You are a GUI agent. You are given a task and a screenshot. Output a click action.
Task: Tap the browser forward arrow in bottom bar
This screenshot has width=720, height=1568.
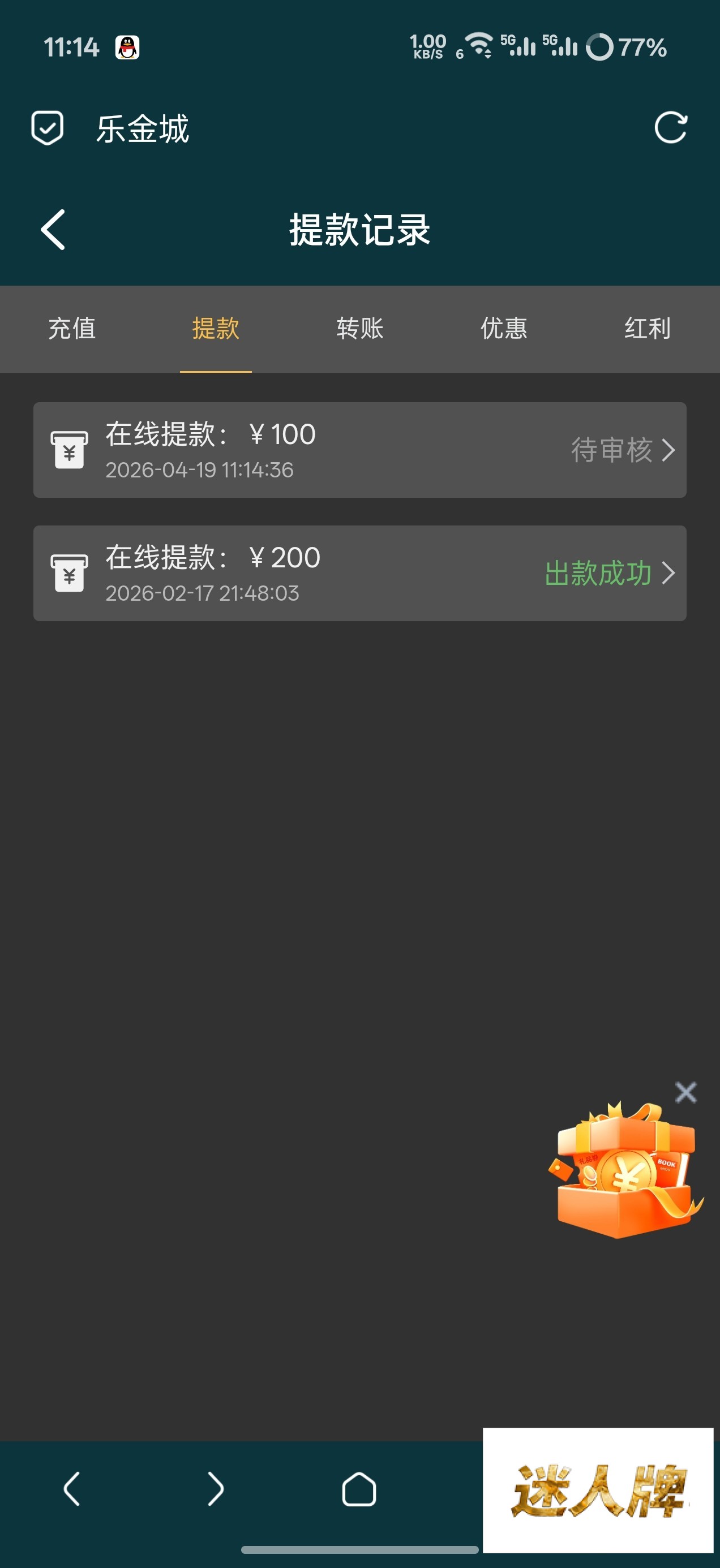(216, 1489)
